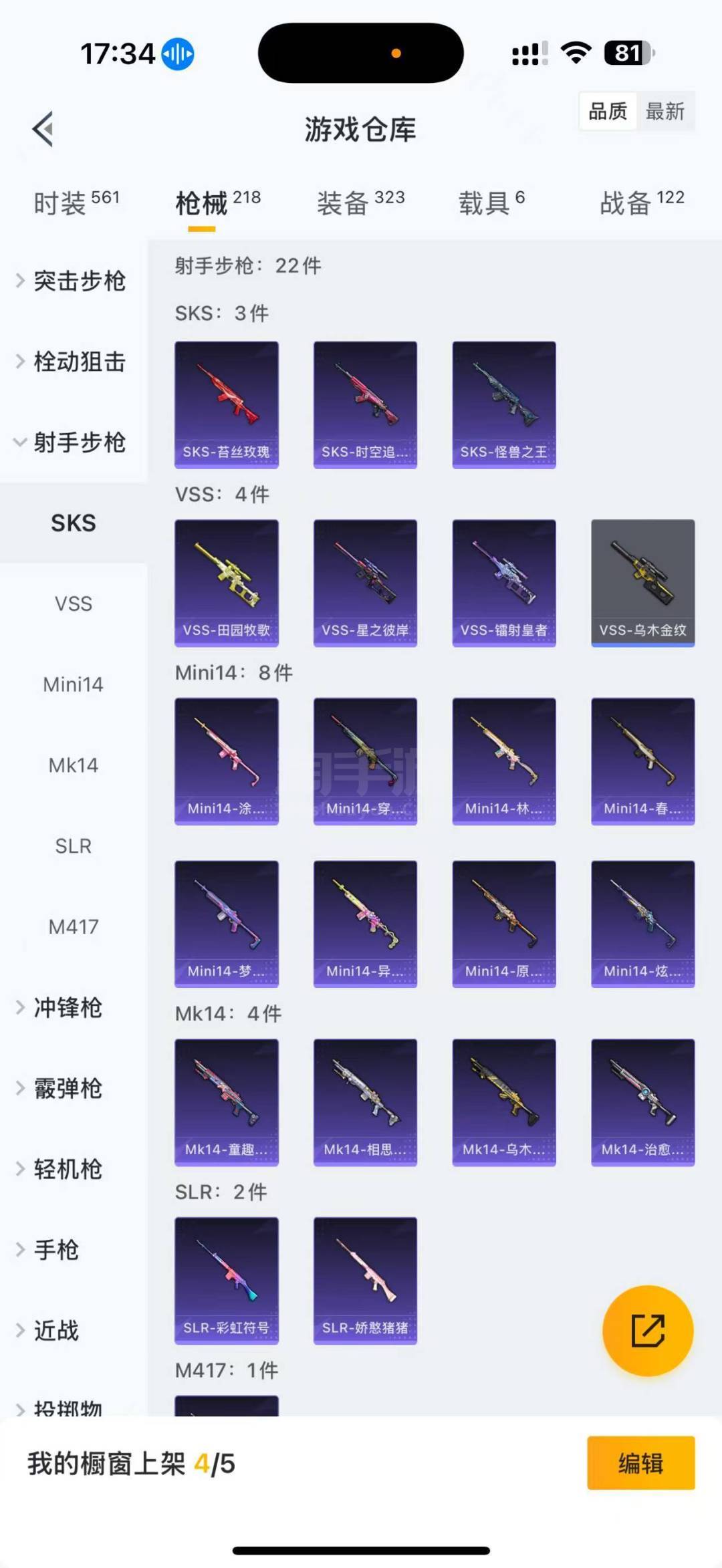Sort the inventory by 最新

[665, 111]
